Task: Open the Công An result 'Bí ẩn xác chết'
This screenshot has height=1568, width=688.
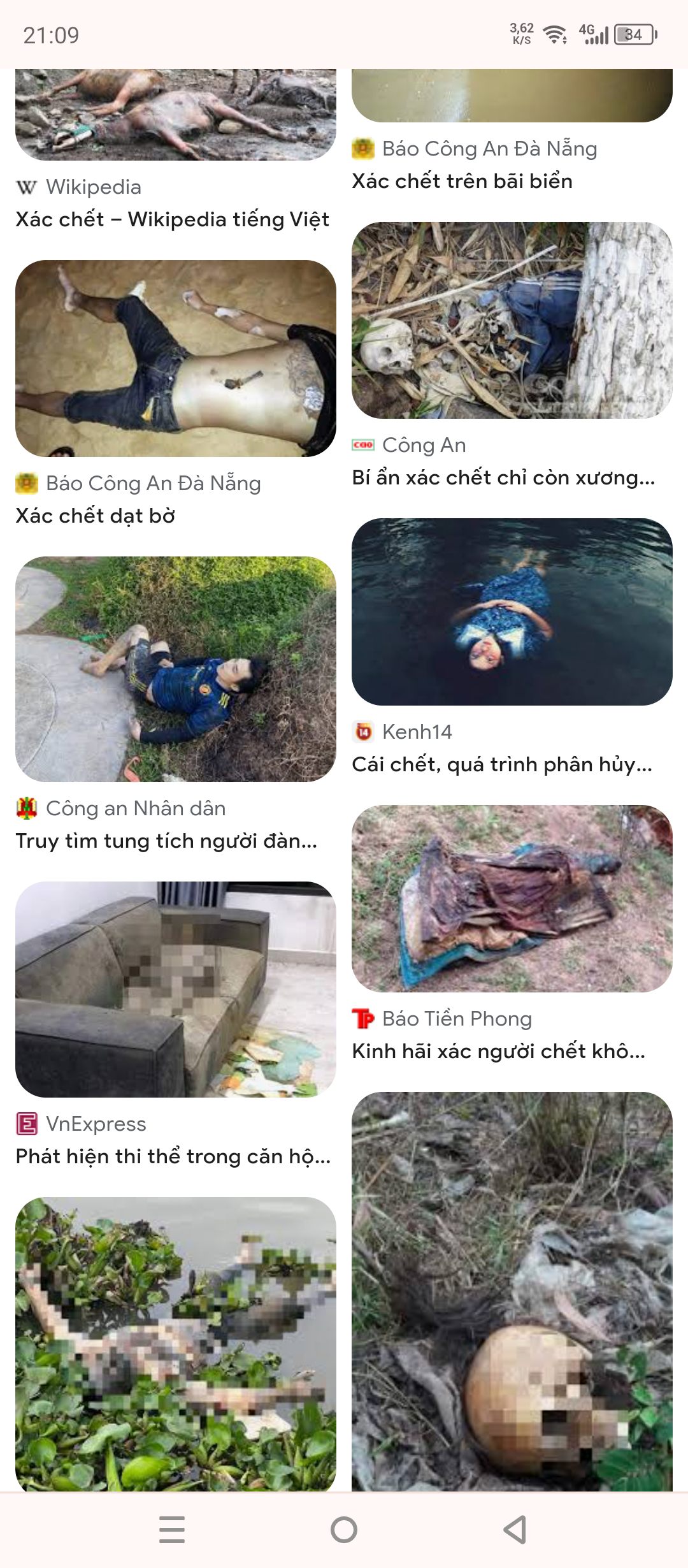Action: pos(503,477)
